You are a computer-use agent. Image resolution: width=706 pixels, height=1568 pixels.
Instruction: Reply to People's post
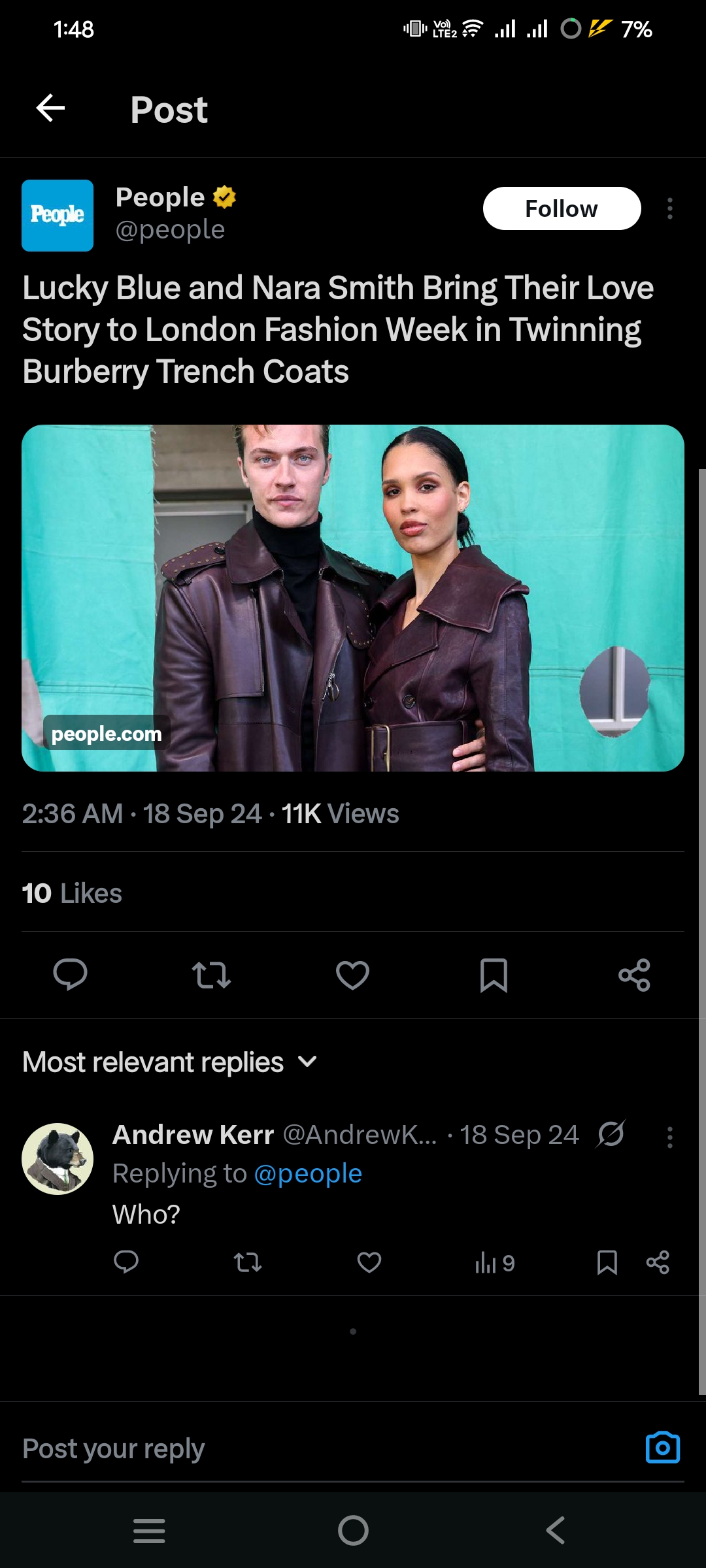tap(70, 975)
